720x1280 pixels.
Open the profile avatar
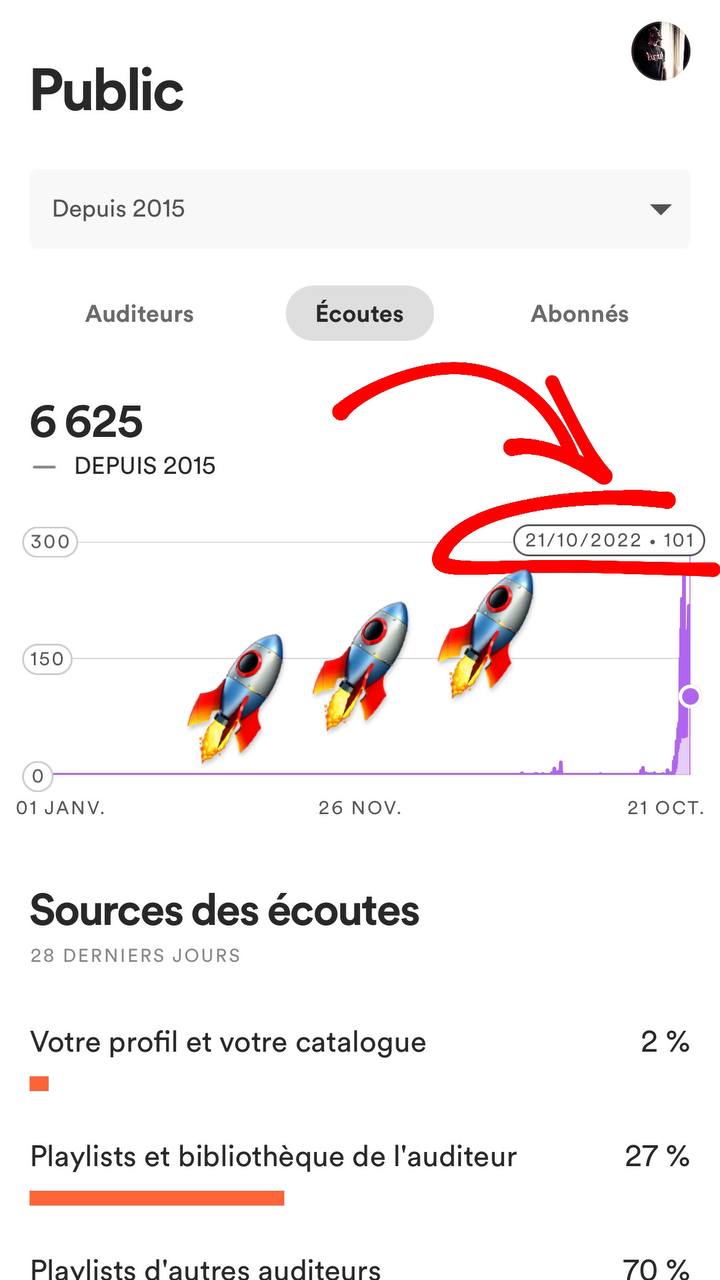(661, 51)
